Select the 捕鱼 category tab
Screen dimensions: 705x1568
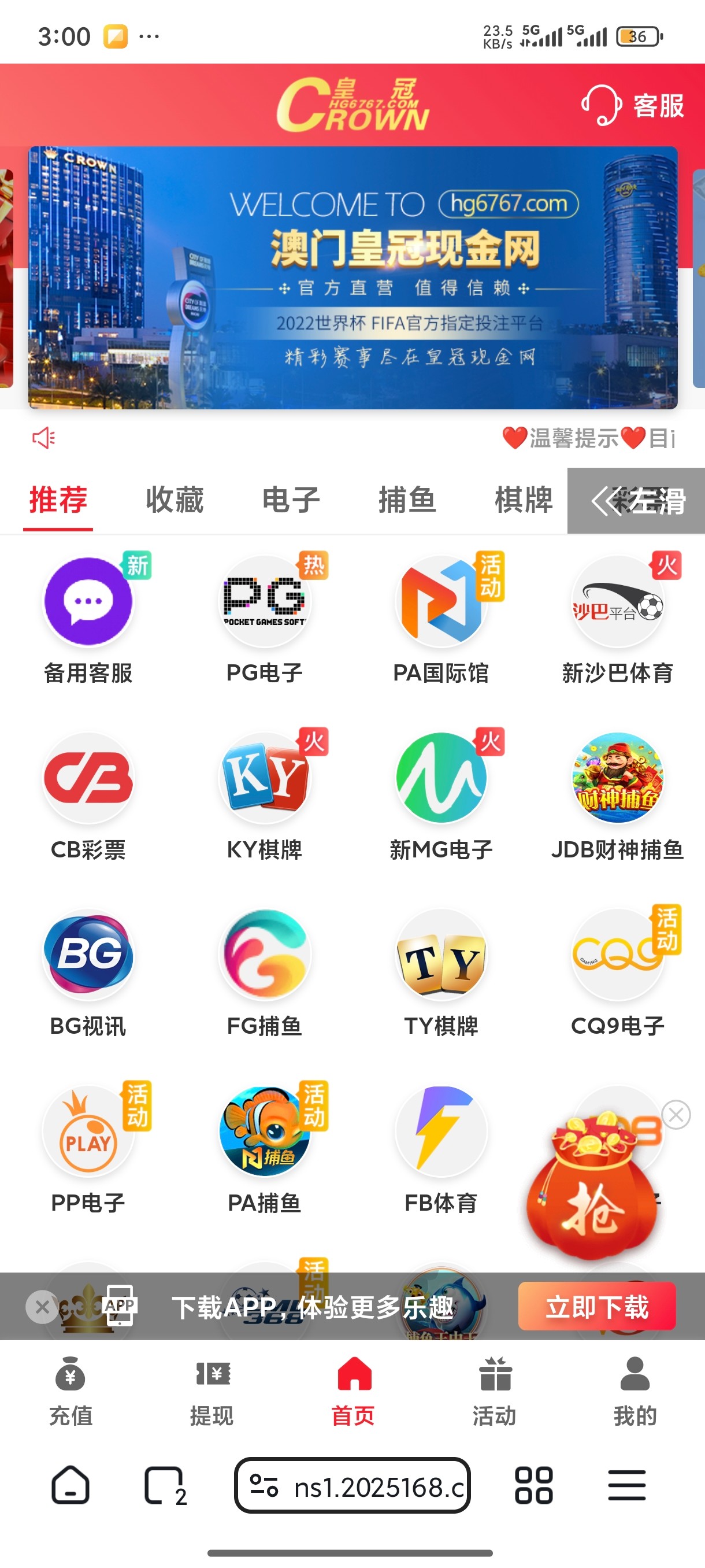point(407,500)
